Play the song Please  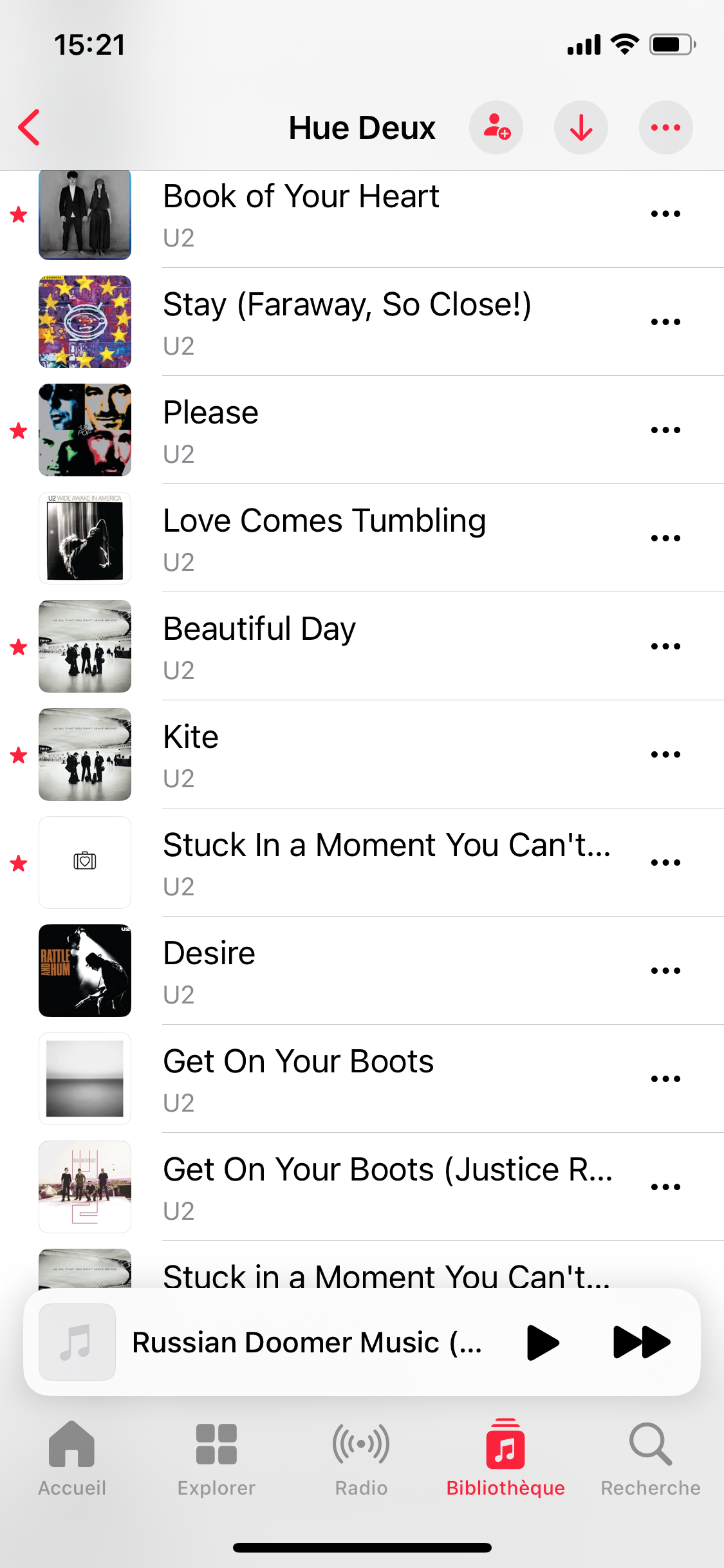tap(362, 430)
